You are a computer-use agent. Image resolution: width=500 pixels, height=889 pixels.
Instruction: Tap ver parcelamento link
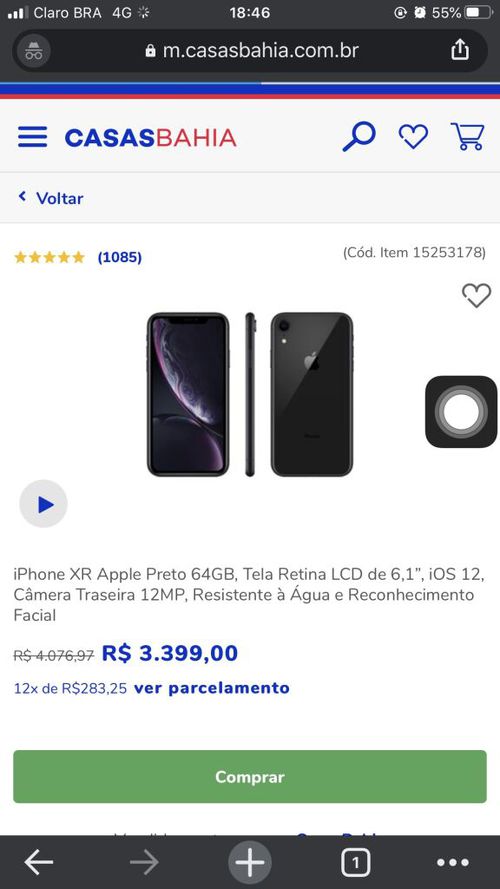coord(211,688)
